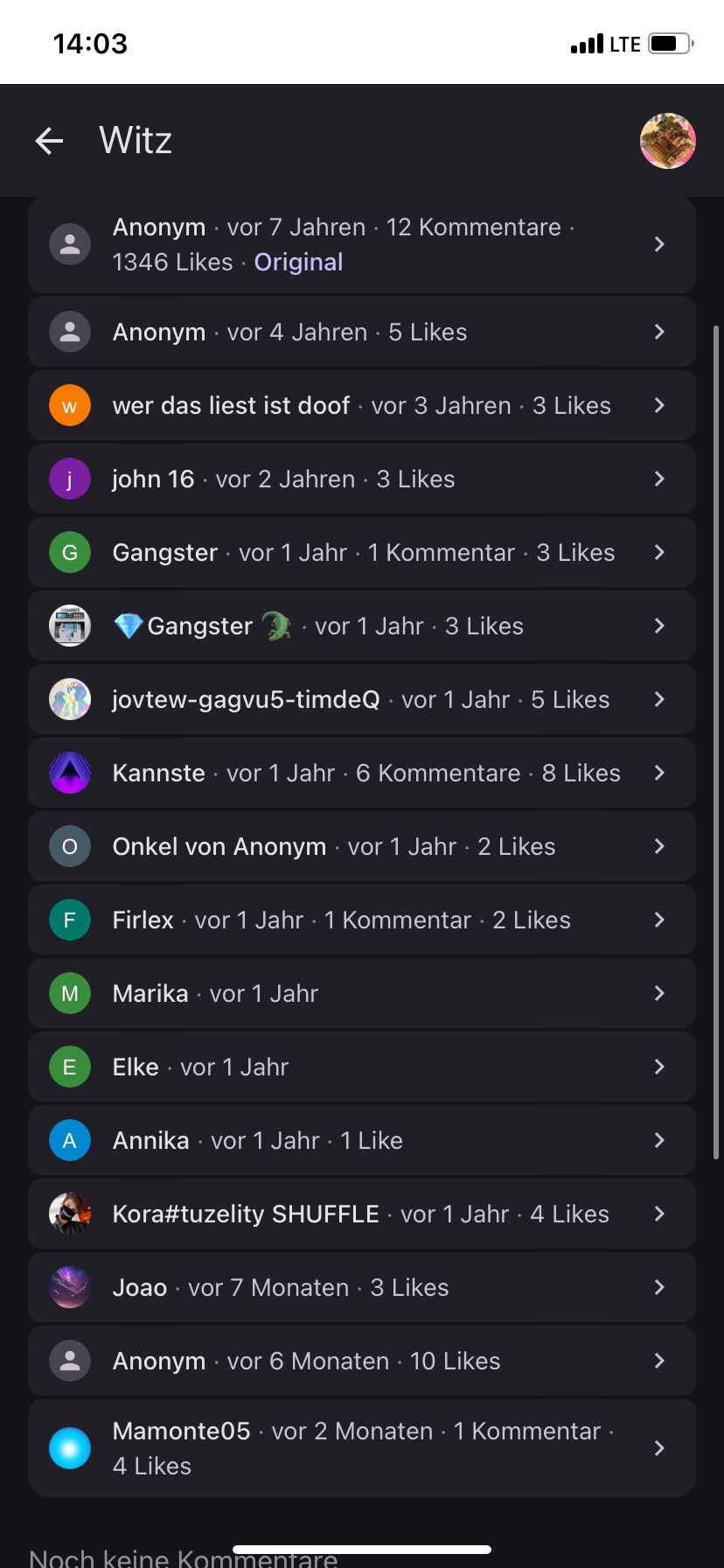Viewport: 724px width, 1568px height.
Task: Select the 'wer das liest ist doof' entry
Action: coord(361,406)
